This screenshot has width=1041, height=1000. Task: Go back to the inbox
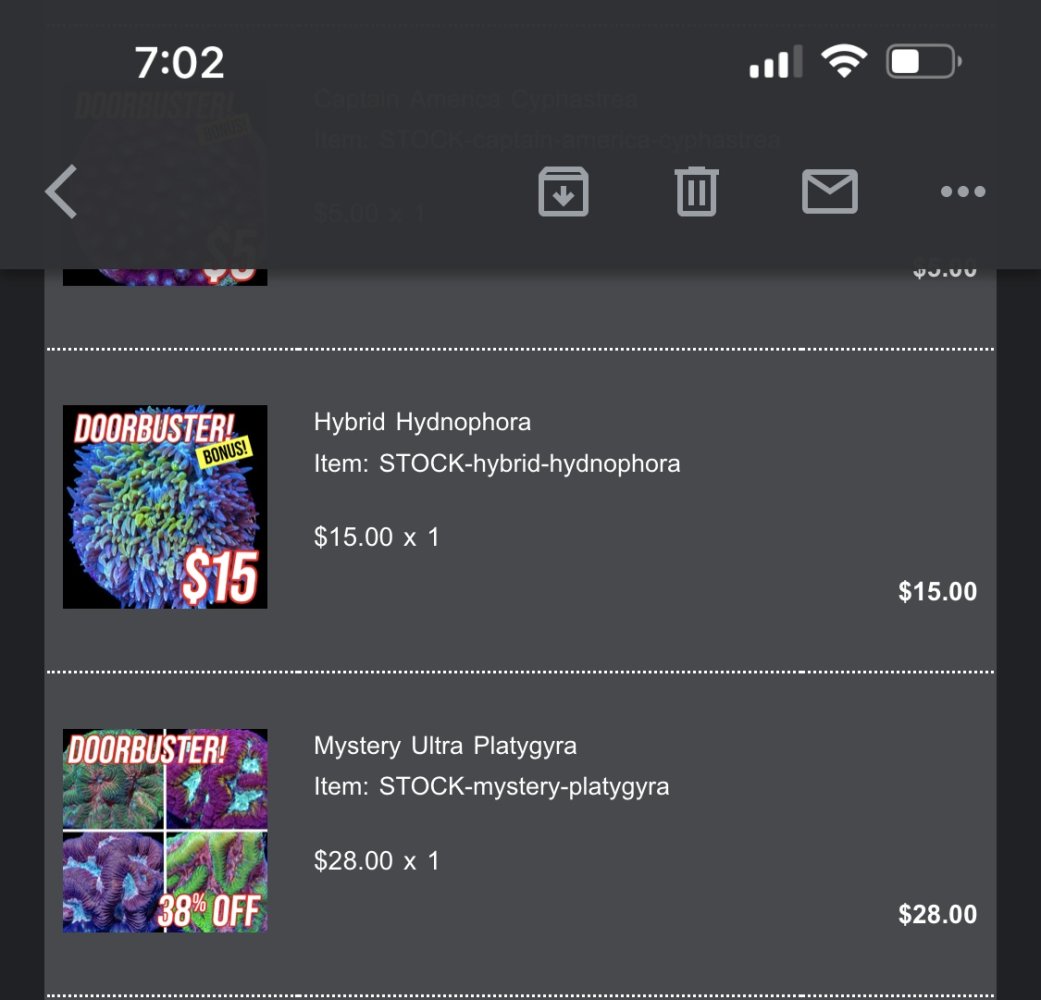click(x=62, y=191)
